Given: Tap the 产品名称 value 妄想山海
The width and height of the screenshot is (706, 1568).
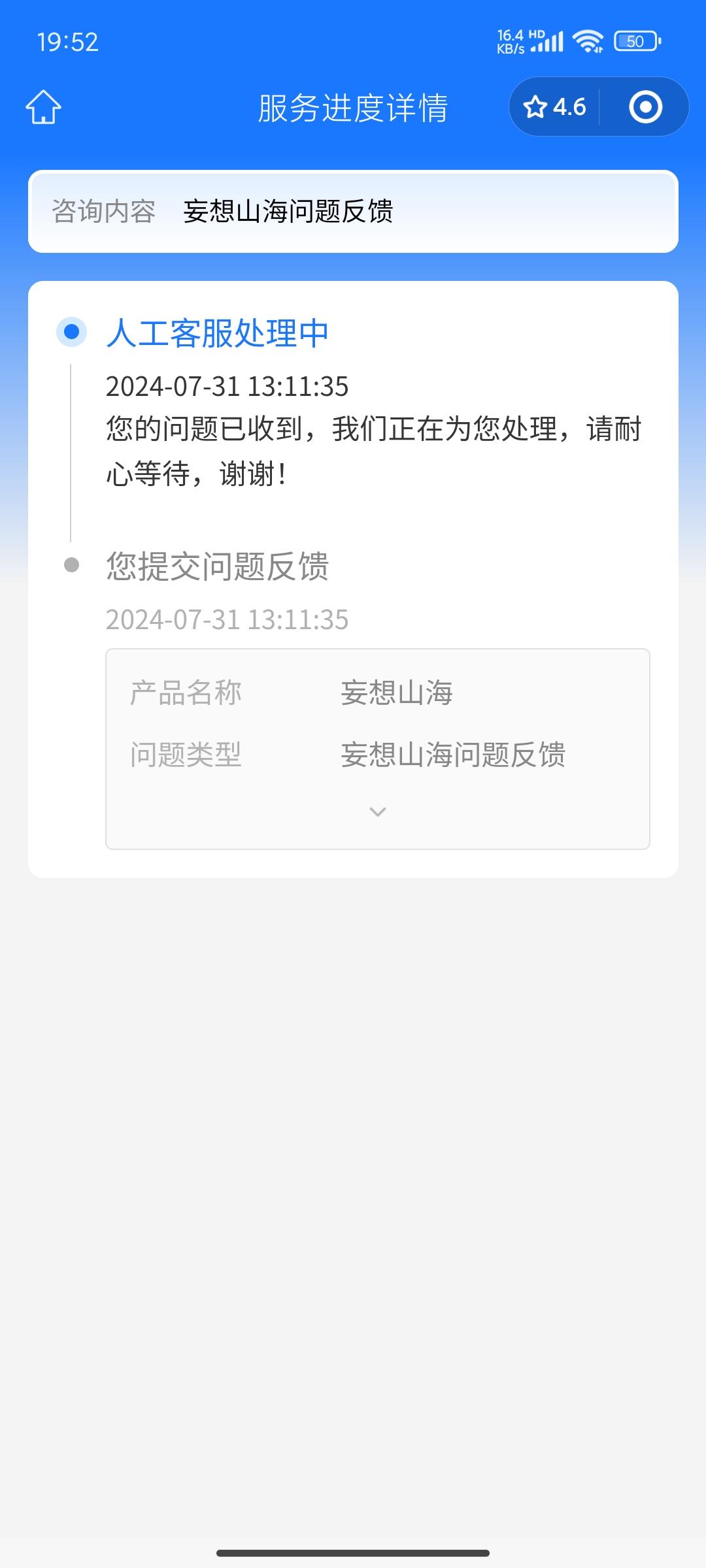Looking at the screenshot, I should pos(397,694).
